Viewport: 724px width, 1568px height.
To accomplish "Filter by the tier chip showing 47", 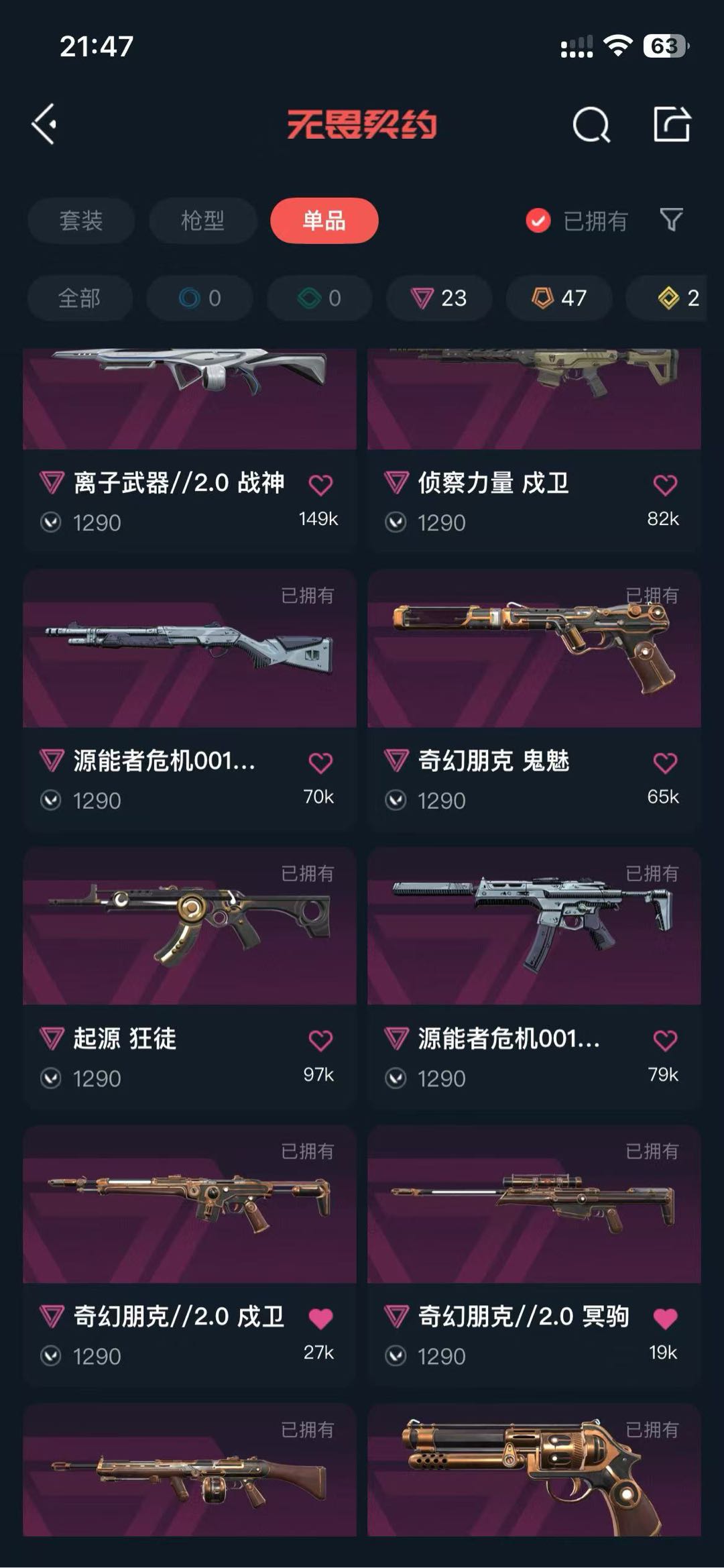I will tap(559, 298).
